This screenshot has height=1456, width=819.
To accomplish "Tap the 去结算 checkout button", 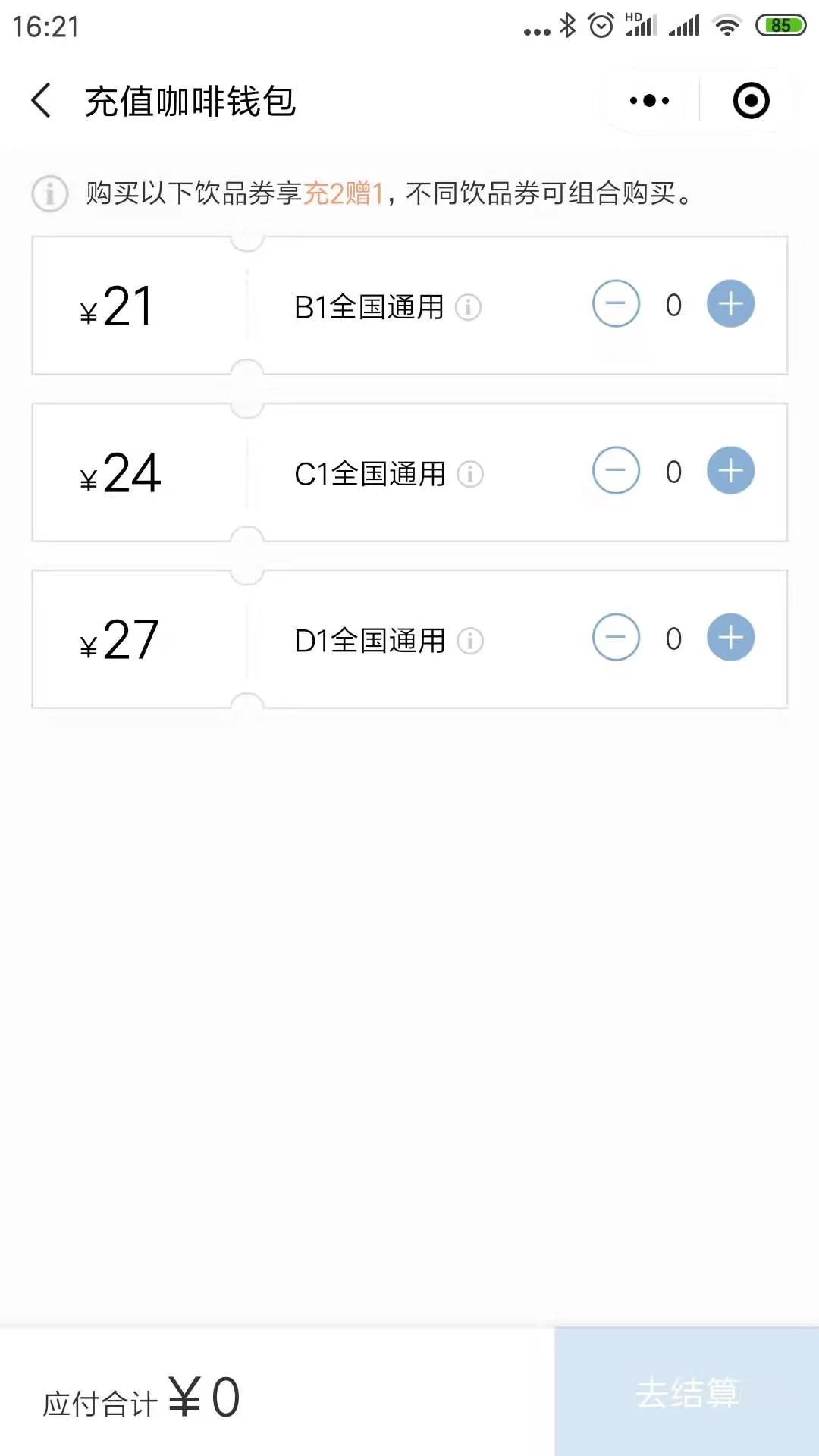I will point(687,1392).
